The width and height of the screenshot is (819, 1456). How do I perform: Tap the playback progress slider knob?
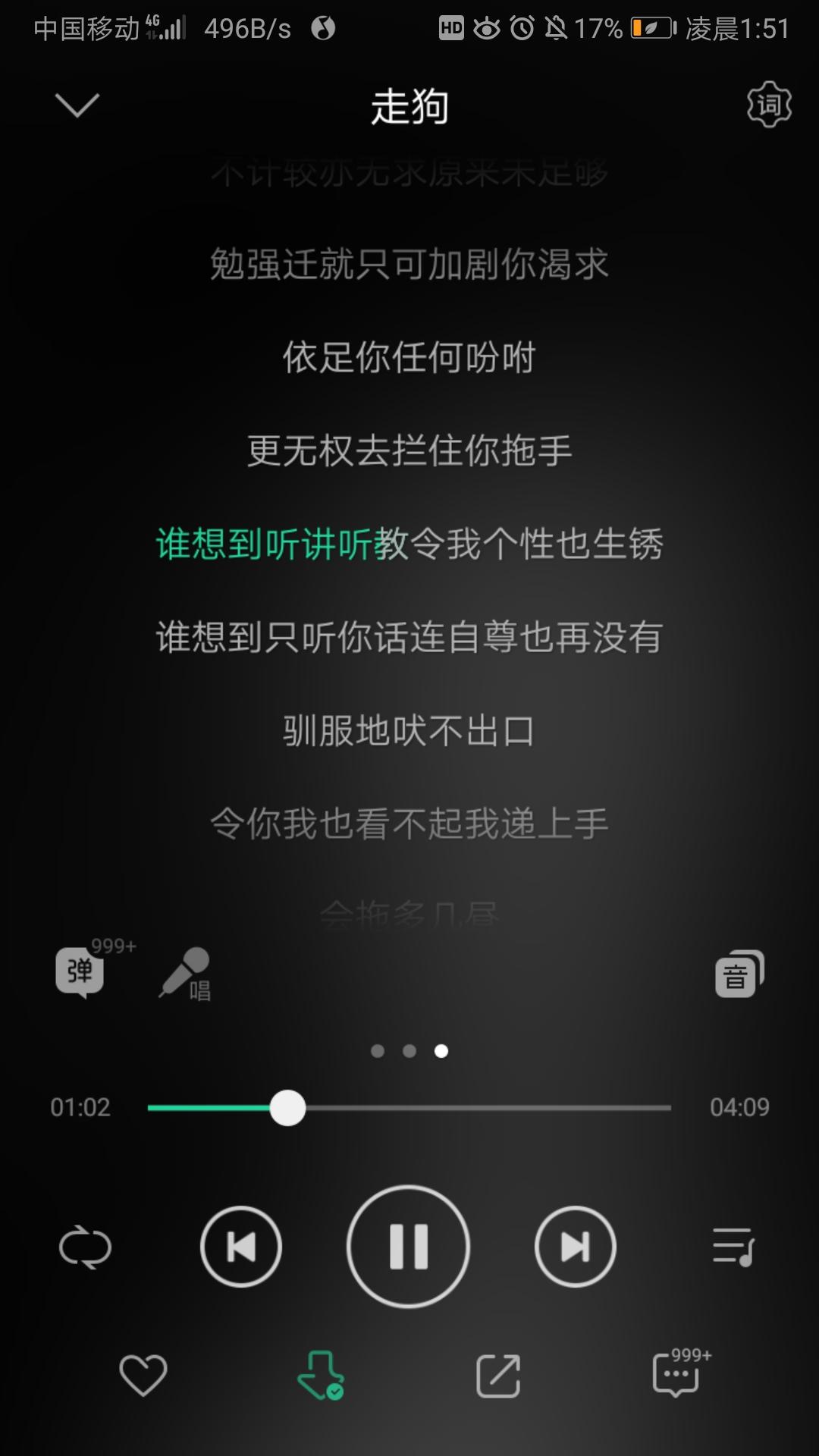tap(287, 1108)
